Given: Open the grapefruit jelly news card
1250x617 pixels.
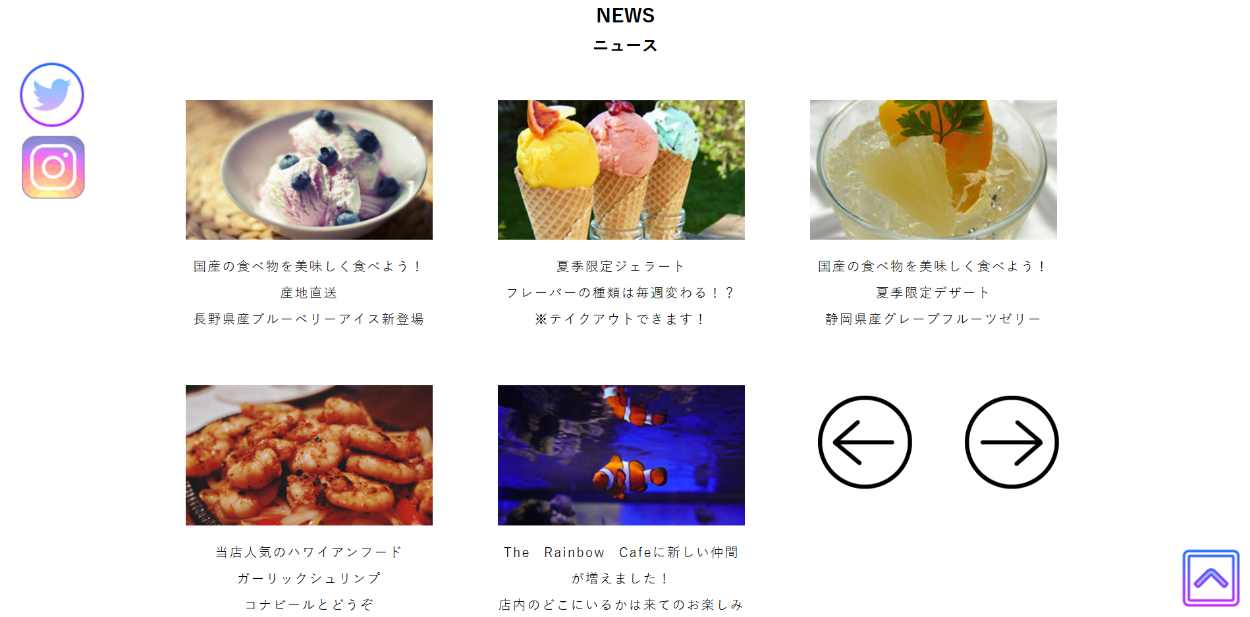Looking at the screenshot, I should pos(933,170).
